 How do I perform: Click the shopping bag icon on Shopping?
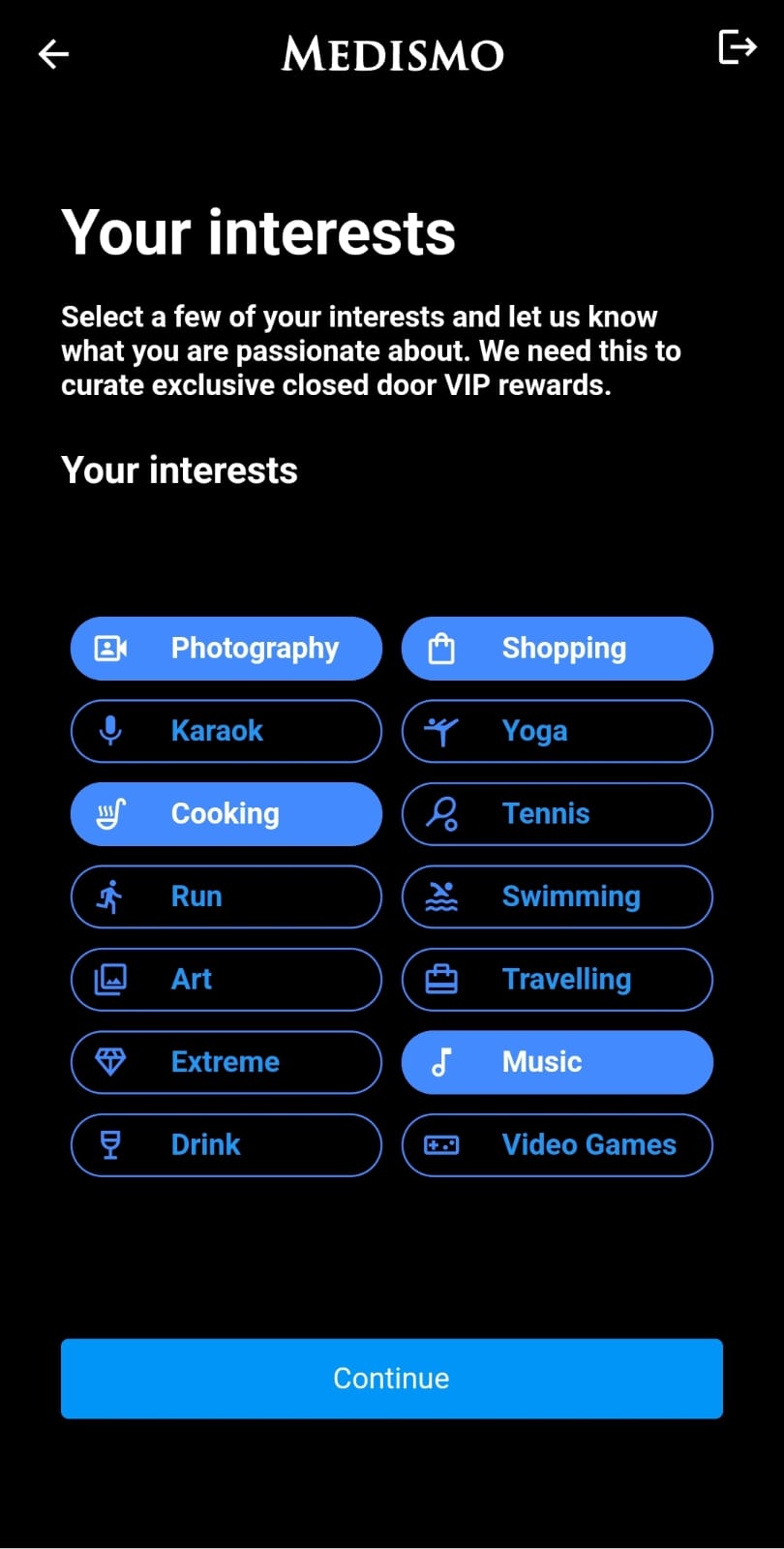[x=442, y=648]
